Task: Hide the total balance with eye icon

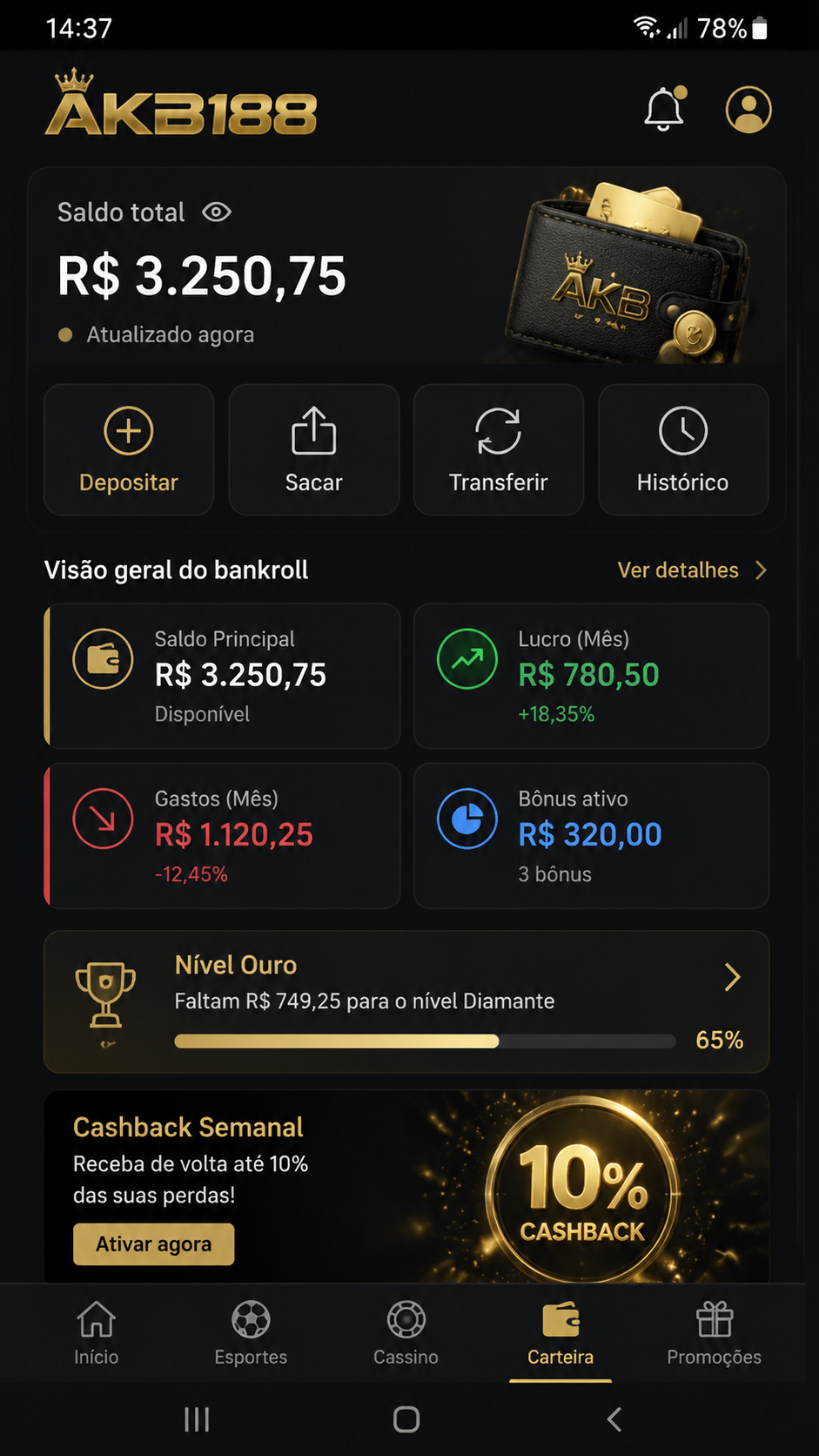Action: click(x=217, y=212)
